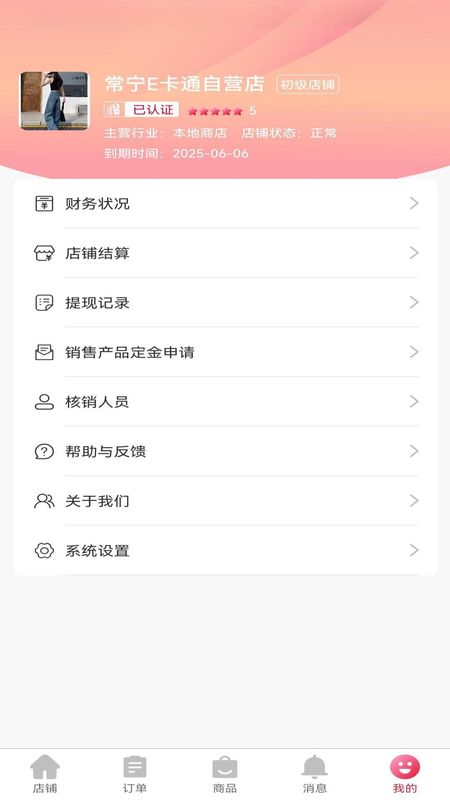Open 关于我们 about us
Screen dimensions: 450x800
(225, 501)
